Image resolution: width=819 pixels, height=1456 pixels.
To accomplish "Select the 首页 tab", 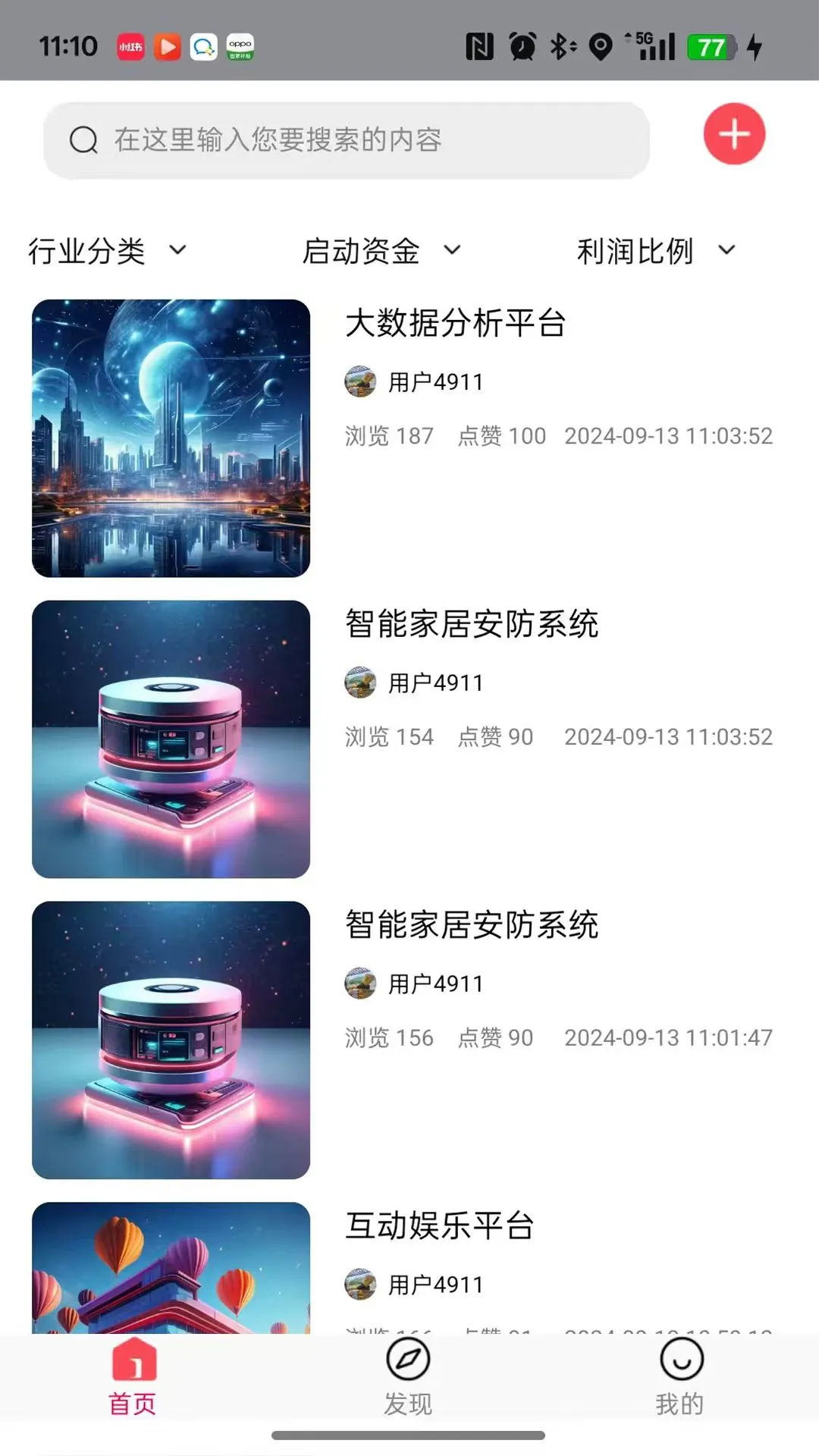I will (133, 1377).
